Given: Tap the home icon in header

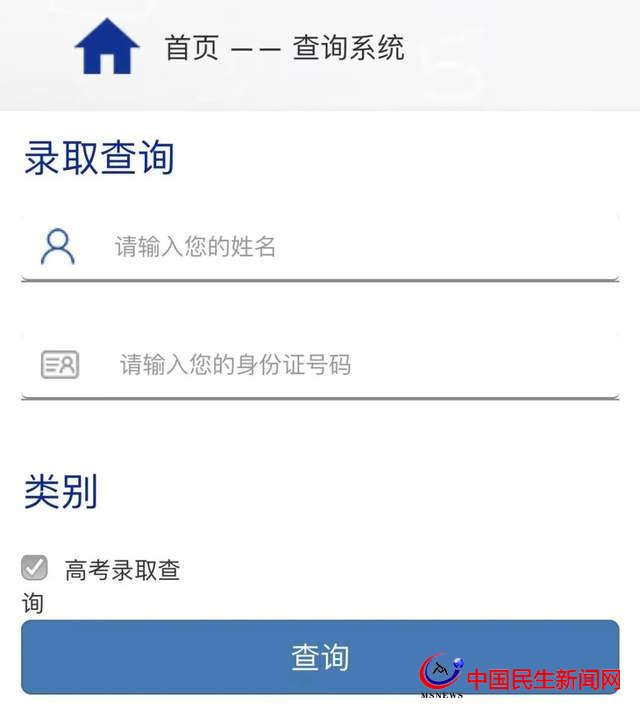Looking at the screenshot, I should tap(107, 48).
